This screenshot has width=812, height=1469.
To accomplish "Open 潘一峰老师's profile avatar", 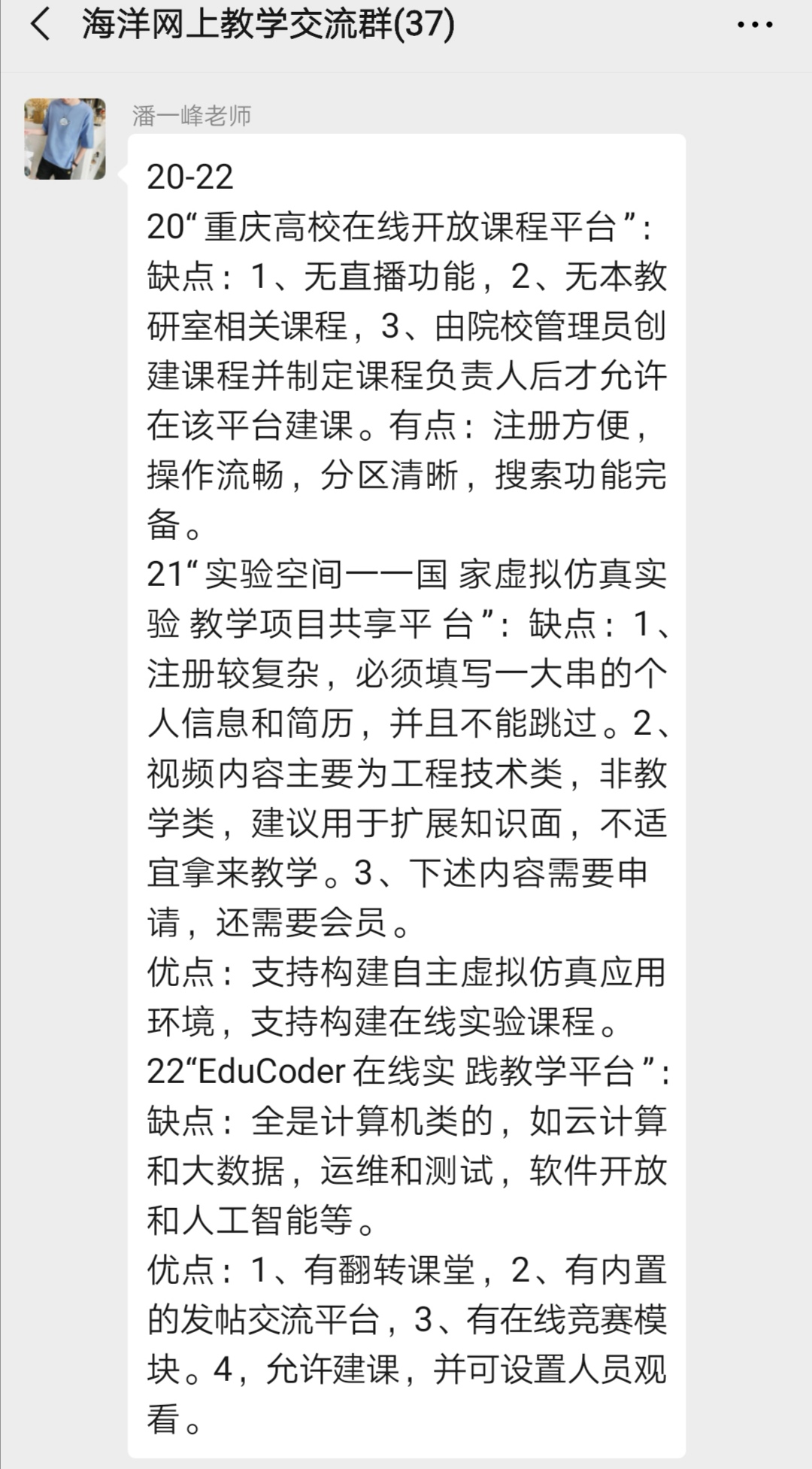I will click(x=65, y=139).
